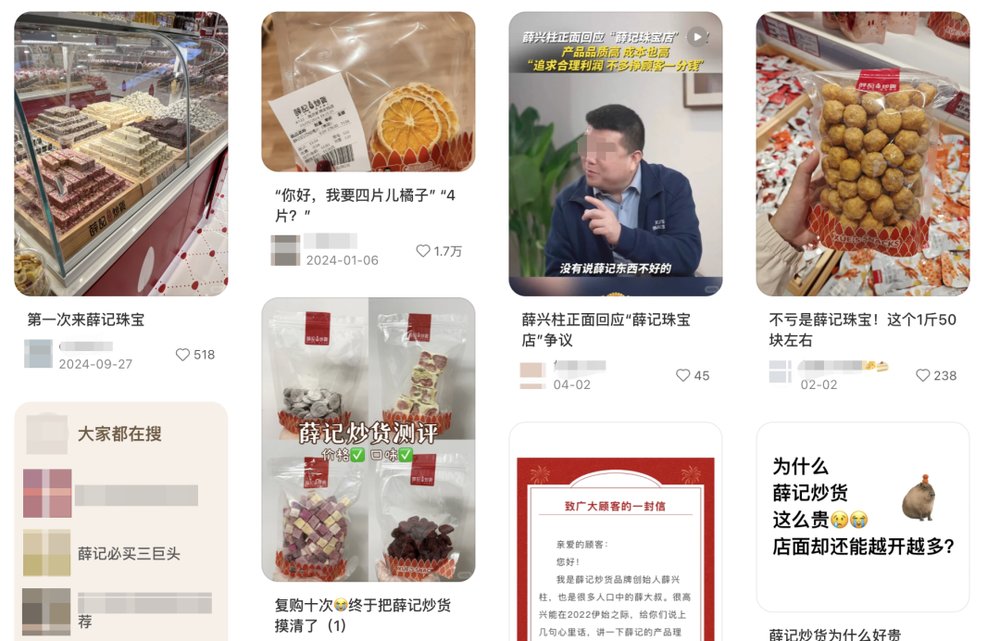Viewport: 1000px width, 641px height.
Task: Like the 四片儿橘子 post with 1.7万 likes
Action: [x=423, y=251]
